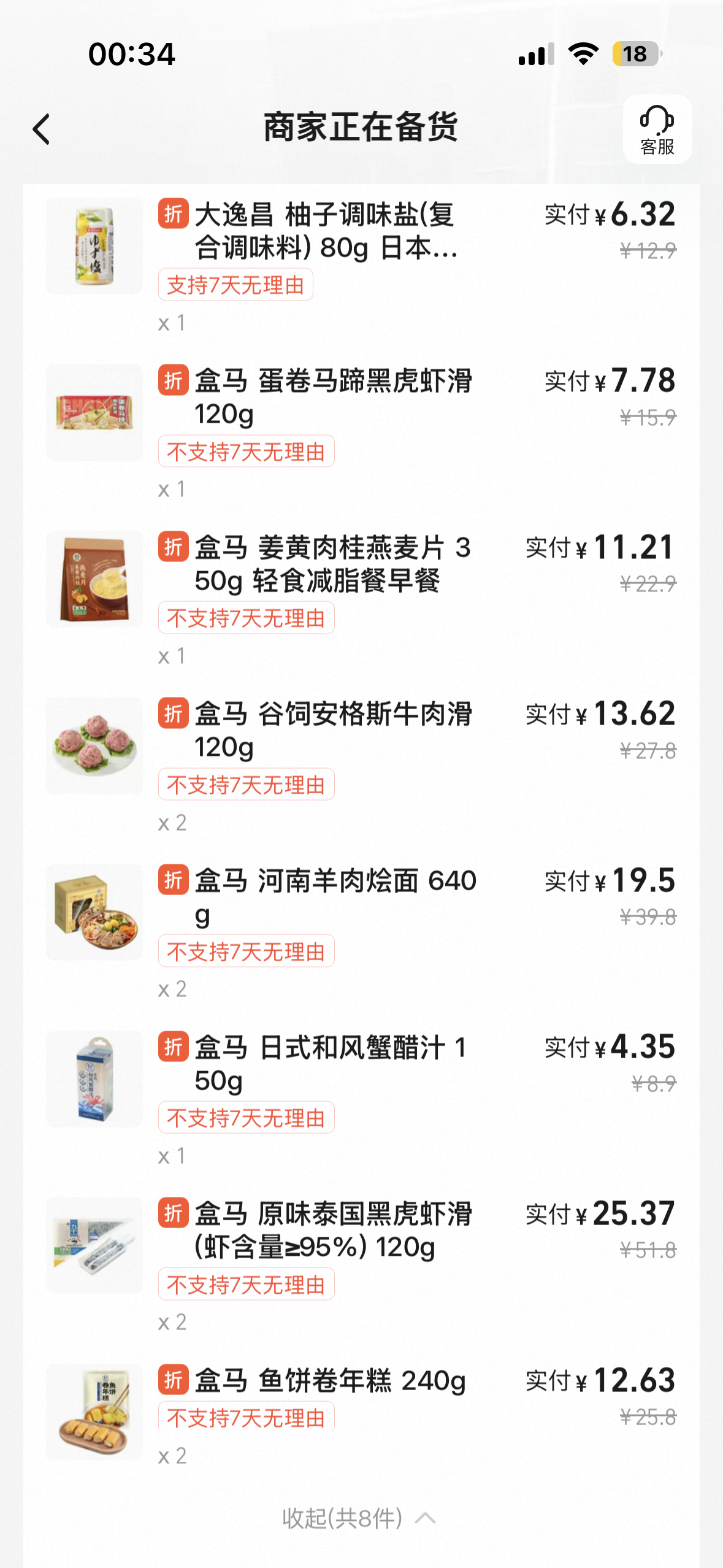Image resolution: width=723 pixels, height=1568 pixels.
Task: View the 河南羊肉烩面 product
Action: click(x=335, y=897)
